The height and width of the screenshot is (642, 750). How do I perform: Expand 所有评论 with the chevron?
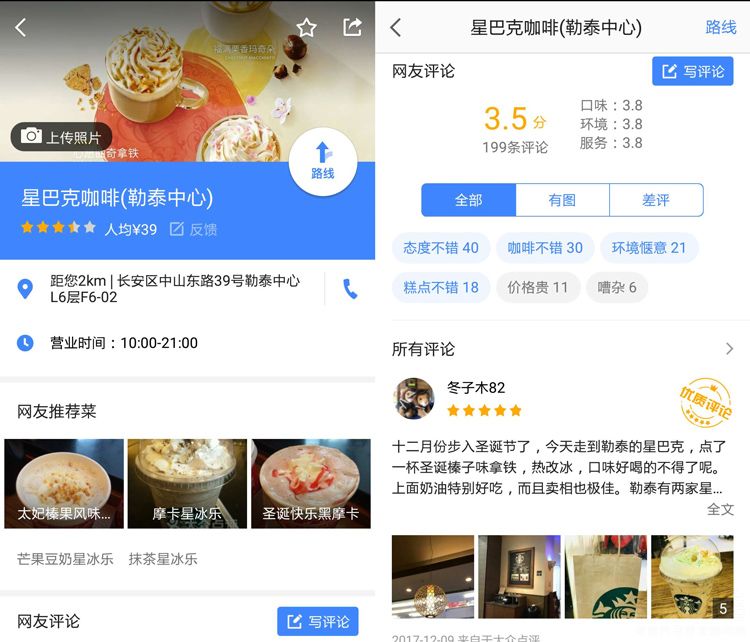click(729, 349)
